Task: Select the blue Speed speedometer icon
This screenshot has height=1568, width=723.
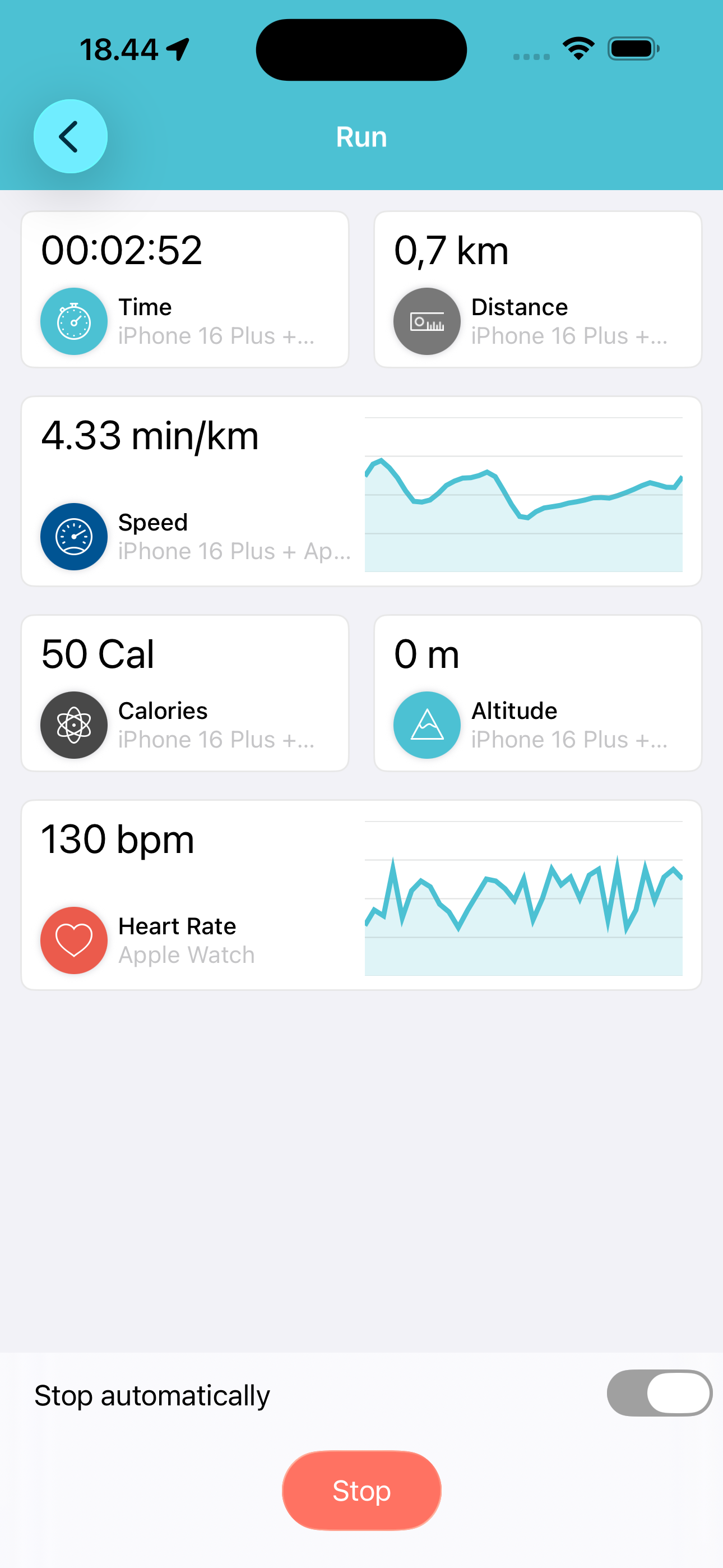Action: coord(73,536)
